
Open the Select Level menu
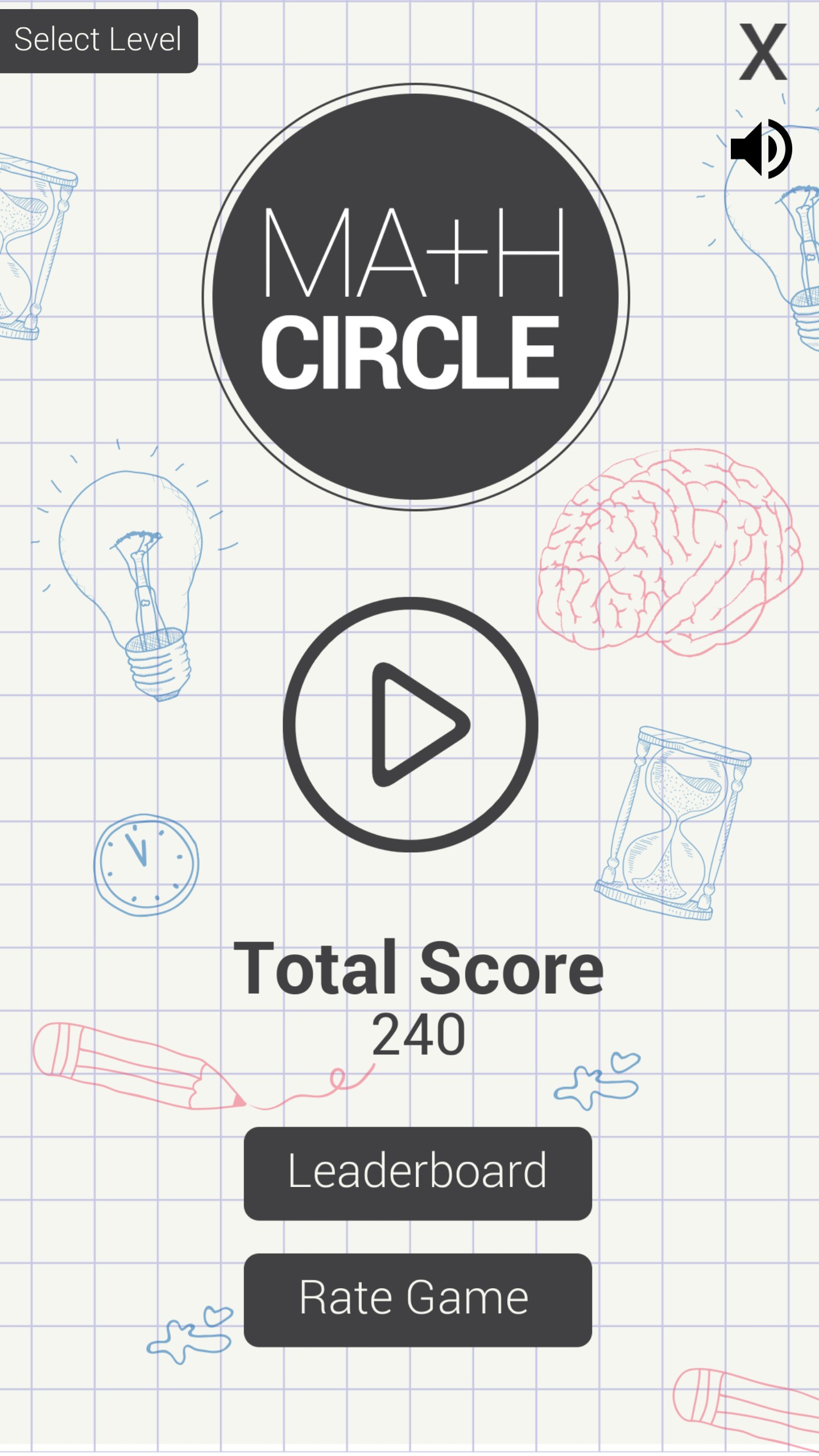[x=98, y=40]
